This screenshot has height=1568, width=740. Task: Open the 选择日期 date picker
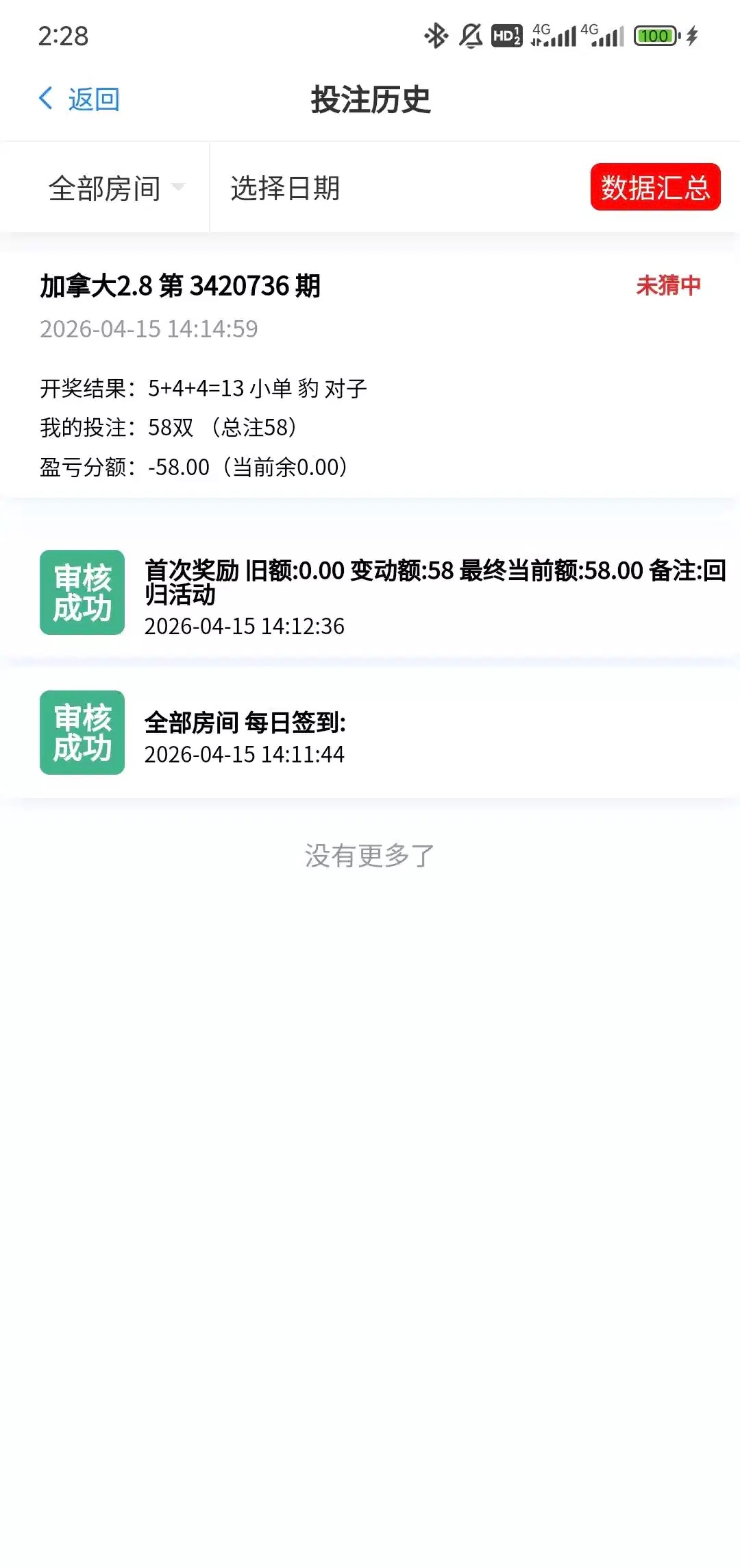point(285,188)
